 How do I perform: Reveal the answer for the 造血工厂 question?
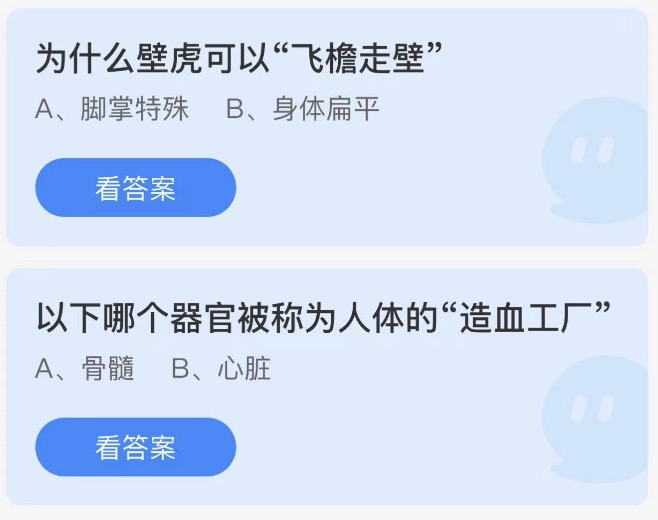click(135, 447)
